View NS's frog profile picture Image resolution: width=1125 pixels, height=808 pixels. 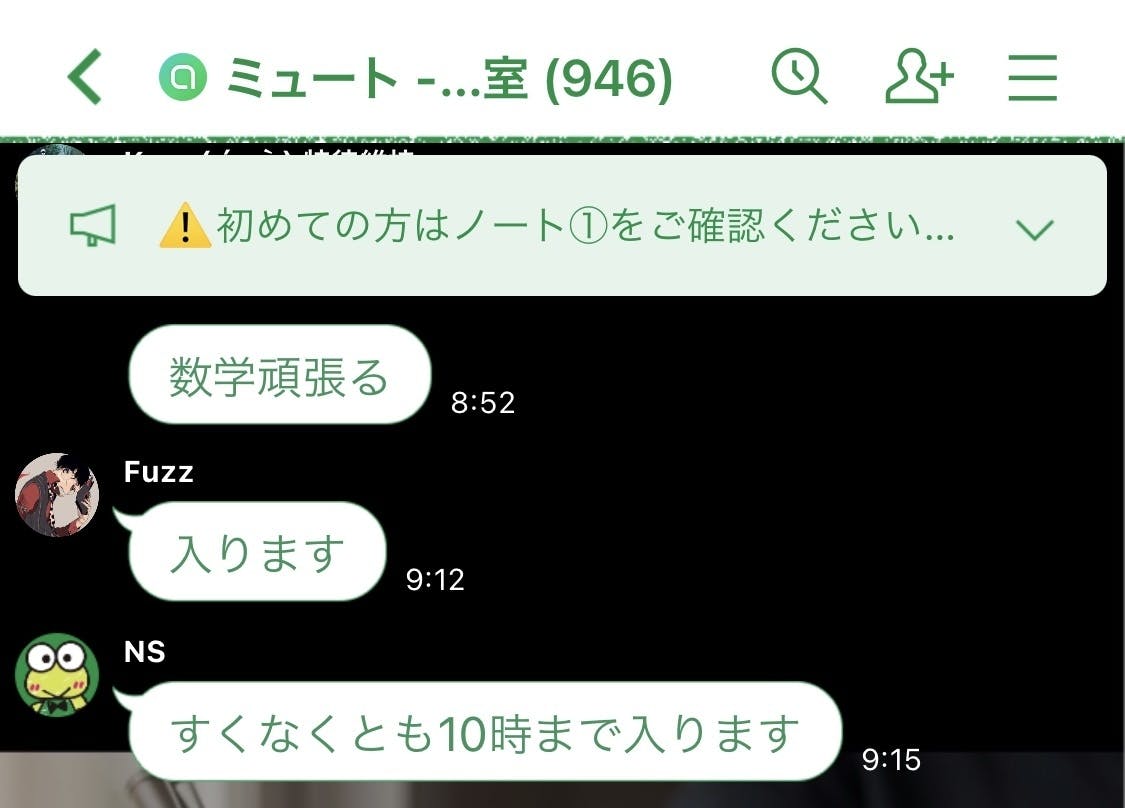(57, 675)
